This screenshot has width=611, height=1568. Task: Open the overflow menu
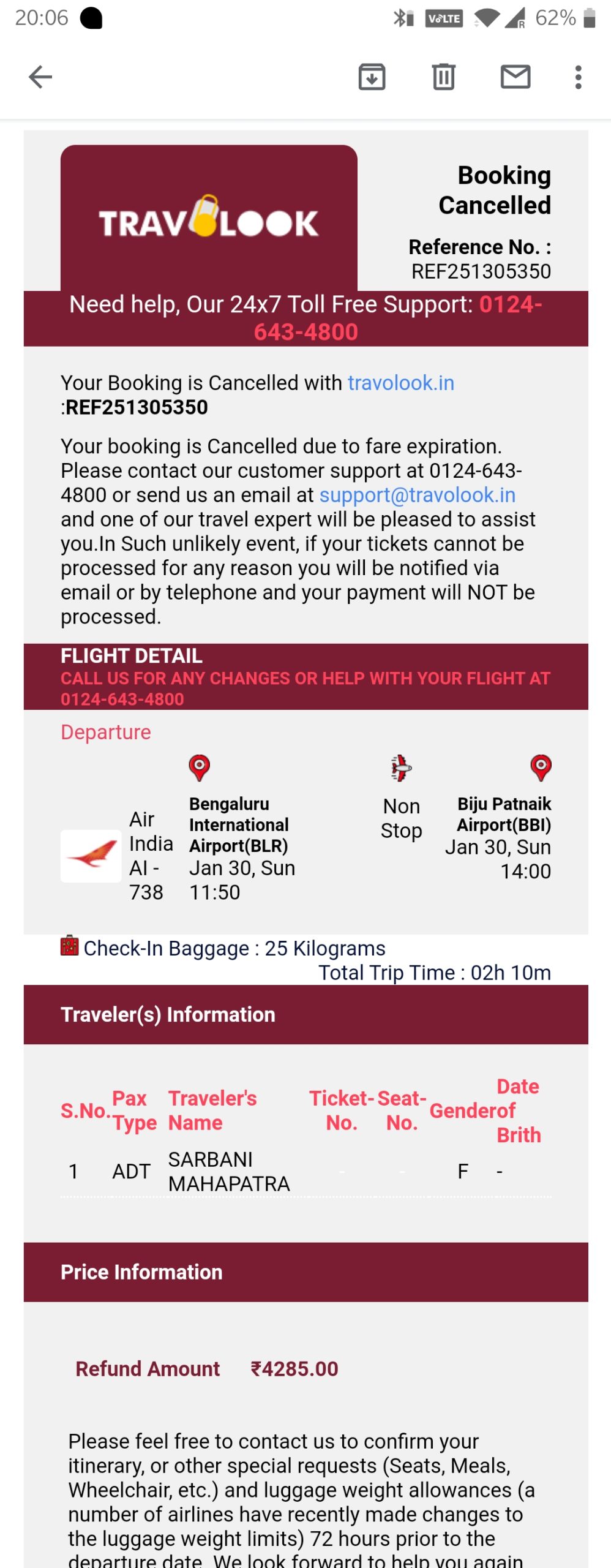click(x=578, y=77)
